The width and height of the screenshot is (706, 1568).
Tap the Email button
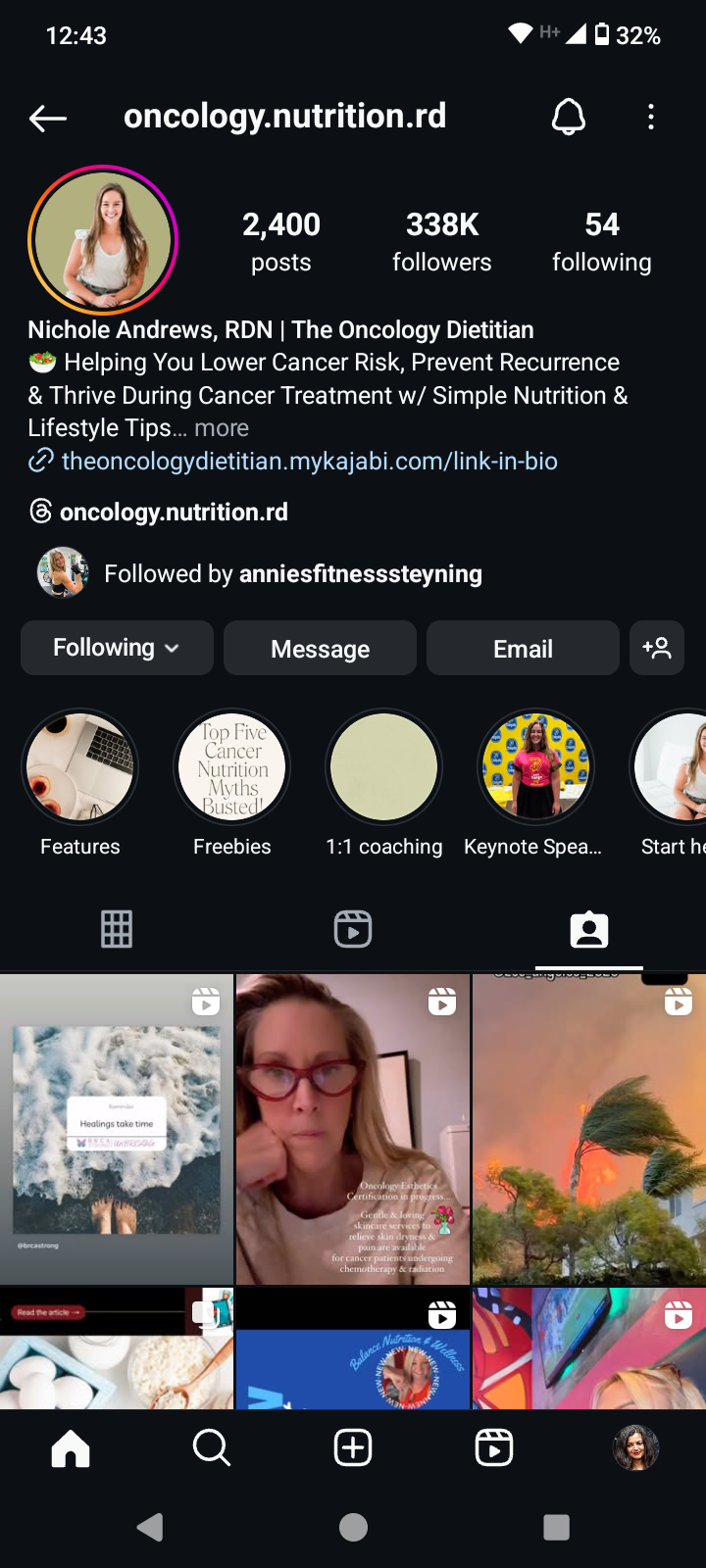(523, 648)
